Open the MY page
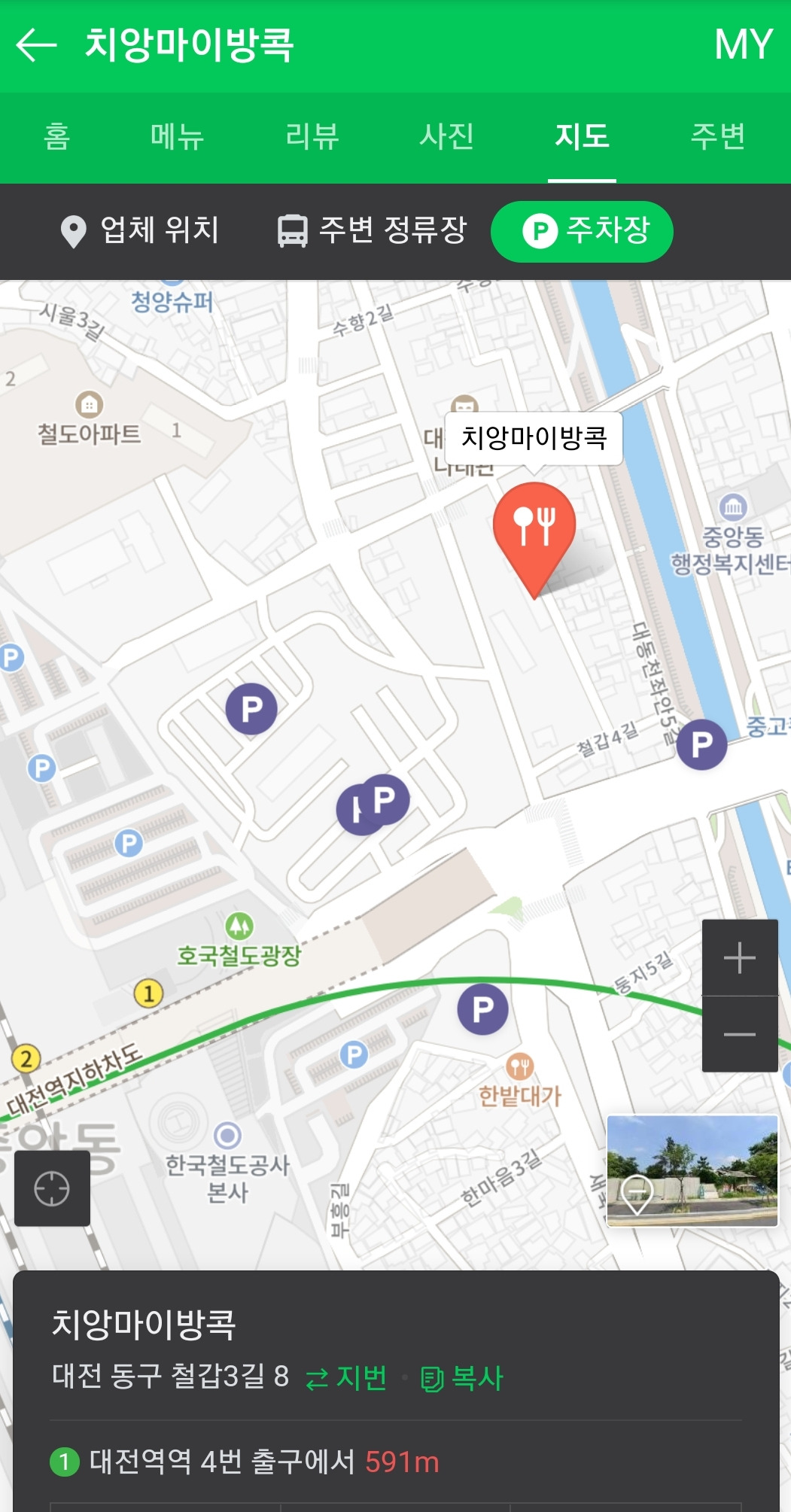The height and width of the screenshot is (1512, 791). click(x=743, y=44)
